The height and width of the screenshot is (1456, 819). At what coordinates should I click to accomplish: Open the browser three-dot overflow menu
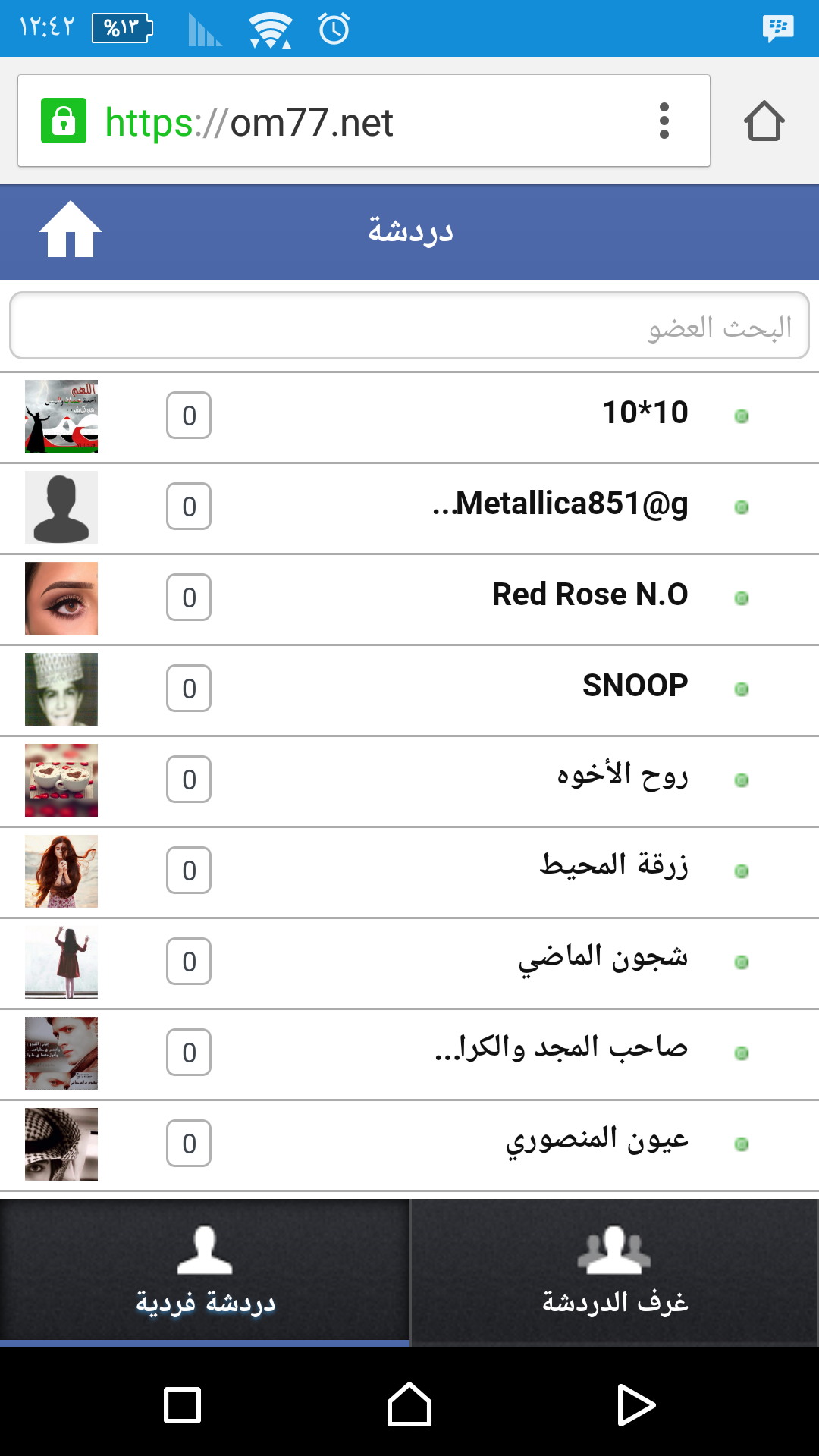pyautogui.click(x=664, y=121)
